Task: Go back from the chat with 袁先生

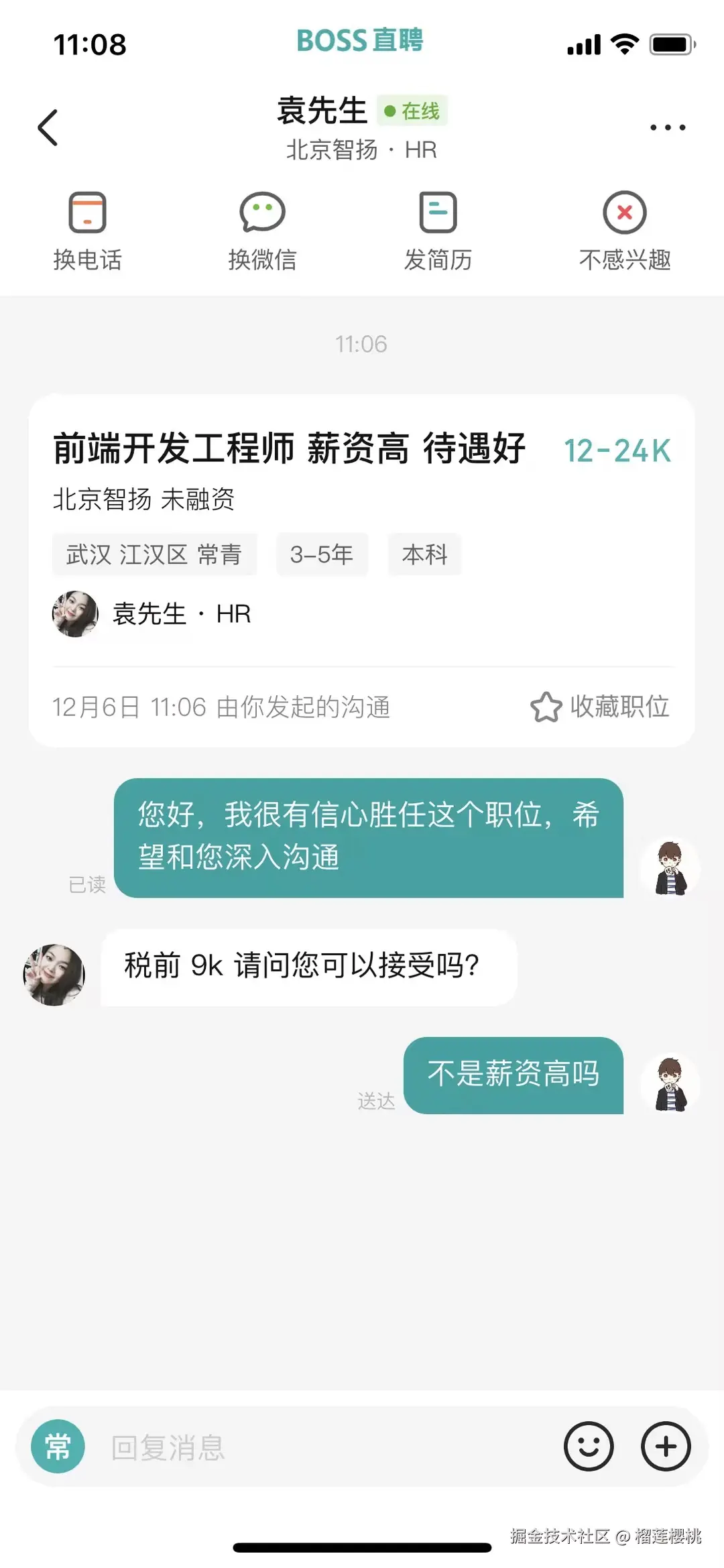Action: click(48, 127)
